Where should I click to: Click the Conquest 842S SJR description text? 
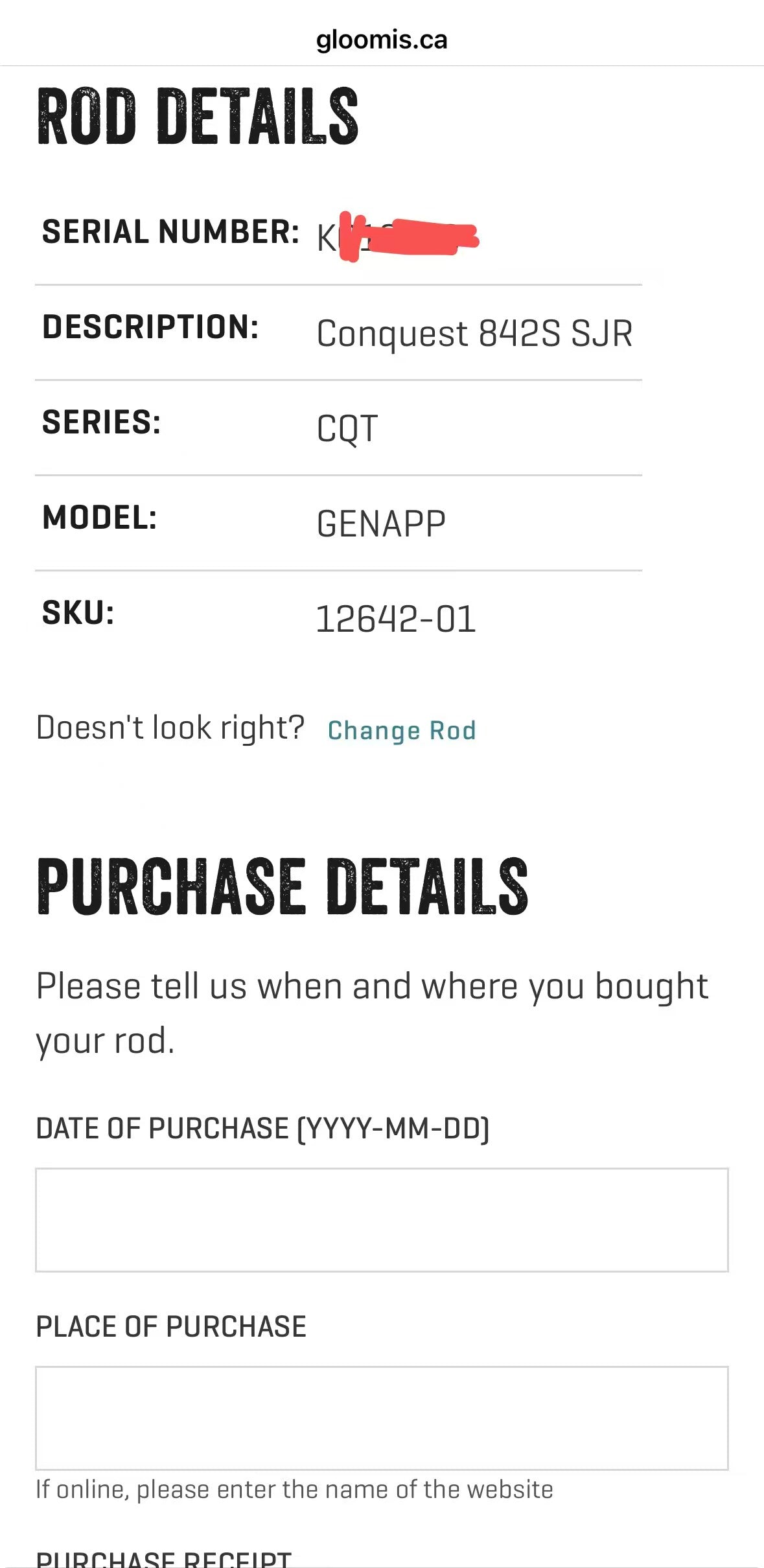[476, 332]
